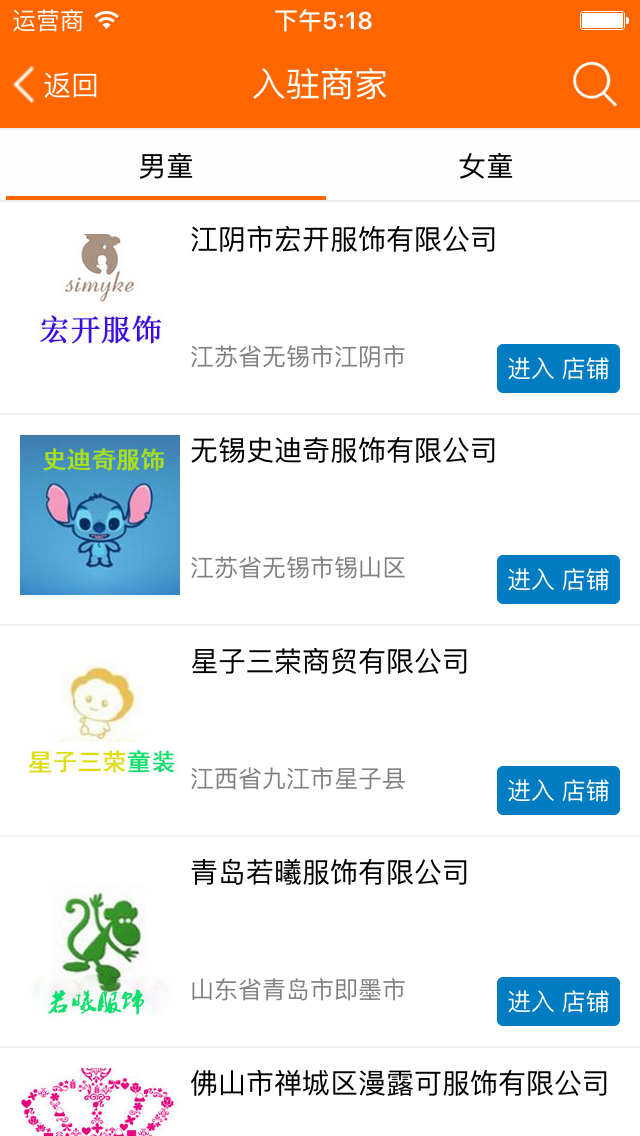Tap 进入店铺 for 无锡史迪奇服饰有限公司
The width and height of the screenshot is (640, 1136).
click(x=558, y=580)
